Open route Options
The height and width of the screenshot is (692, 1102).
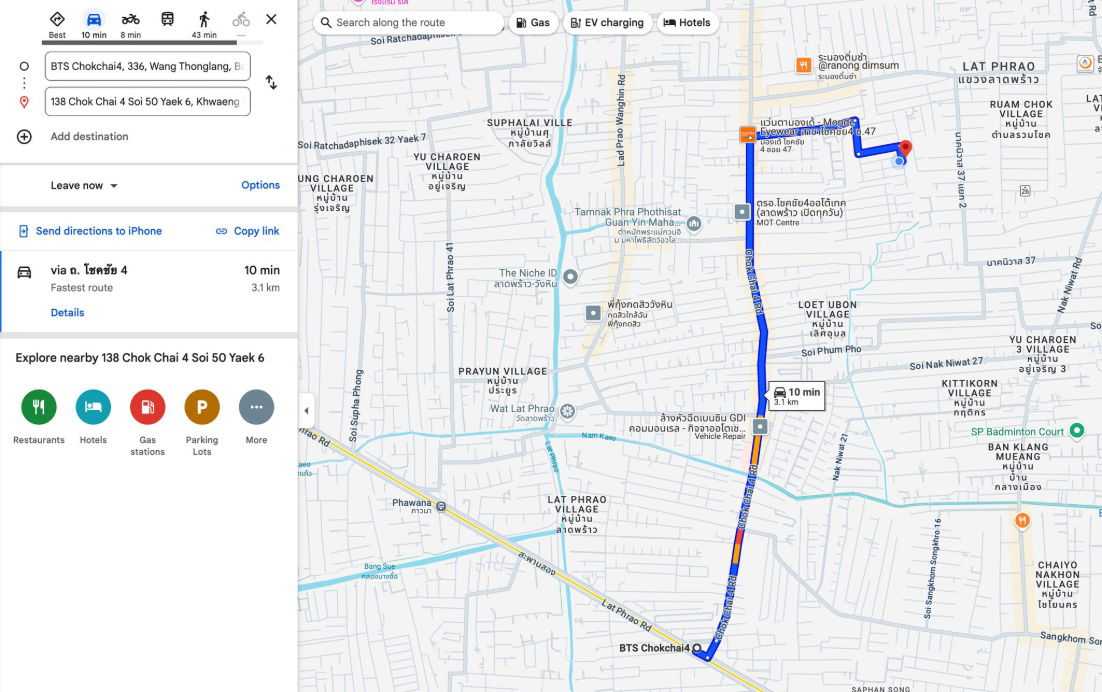[x=260, y=185]
